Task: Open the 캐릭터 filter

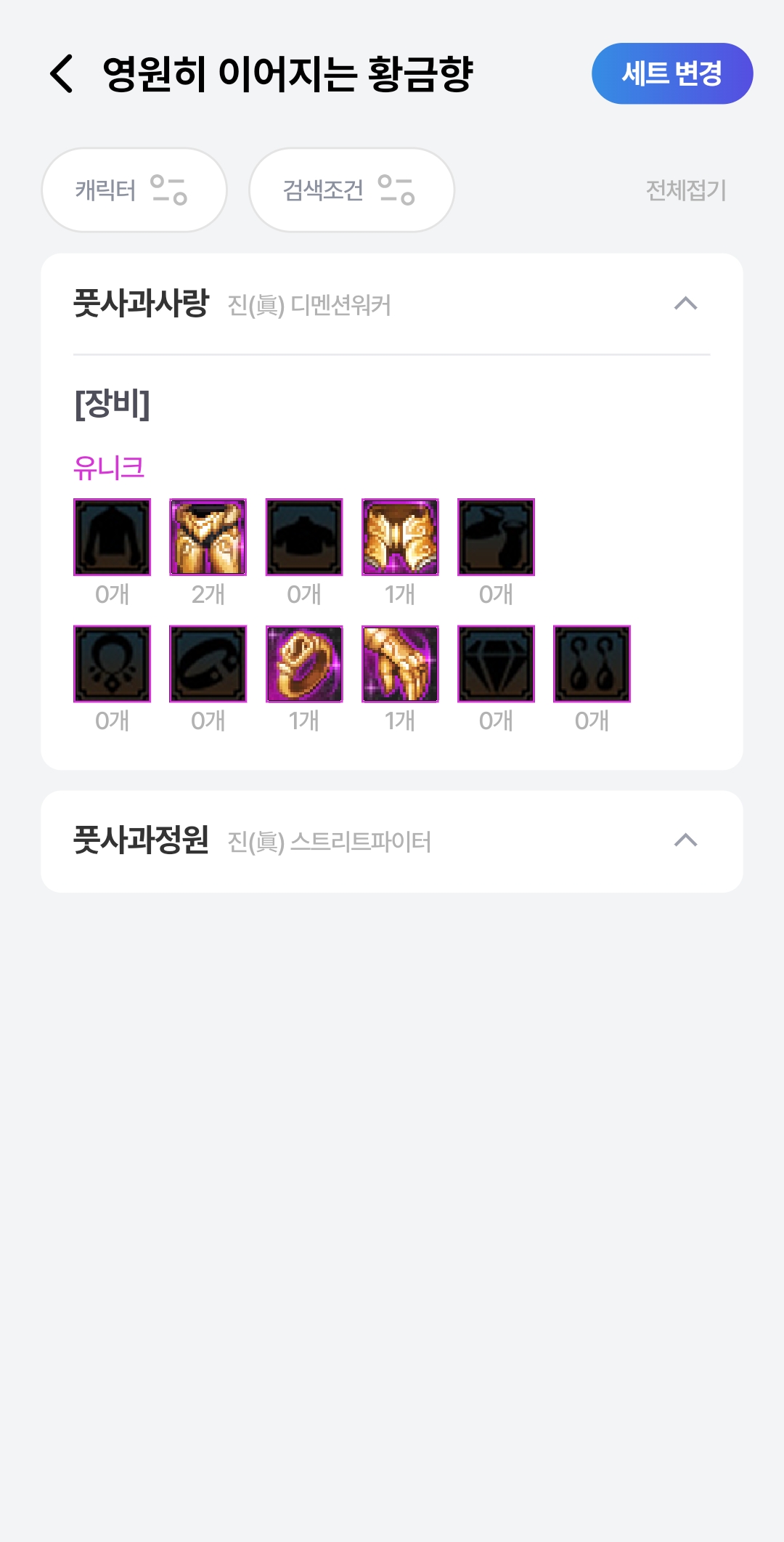Action: pos(134,190)
